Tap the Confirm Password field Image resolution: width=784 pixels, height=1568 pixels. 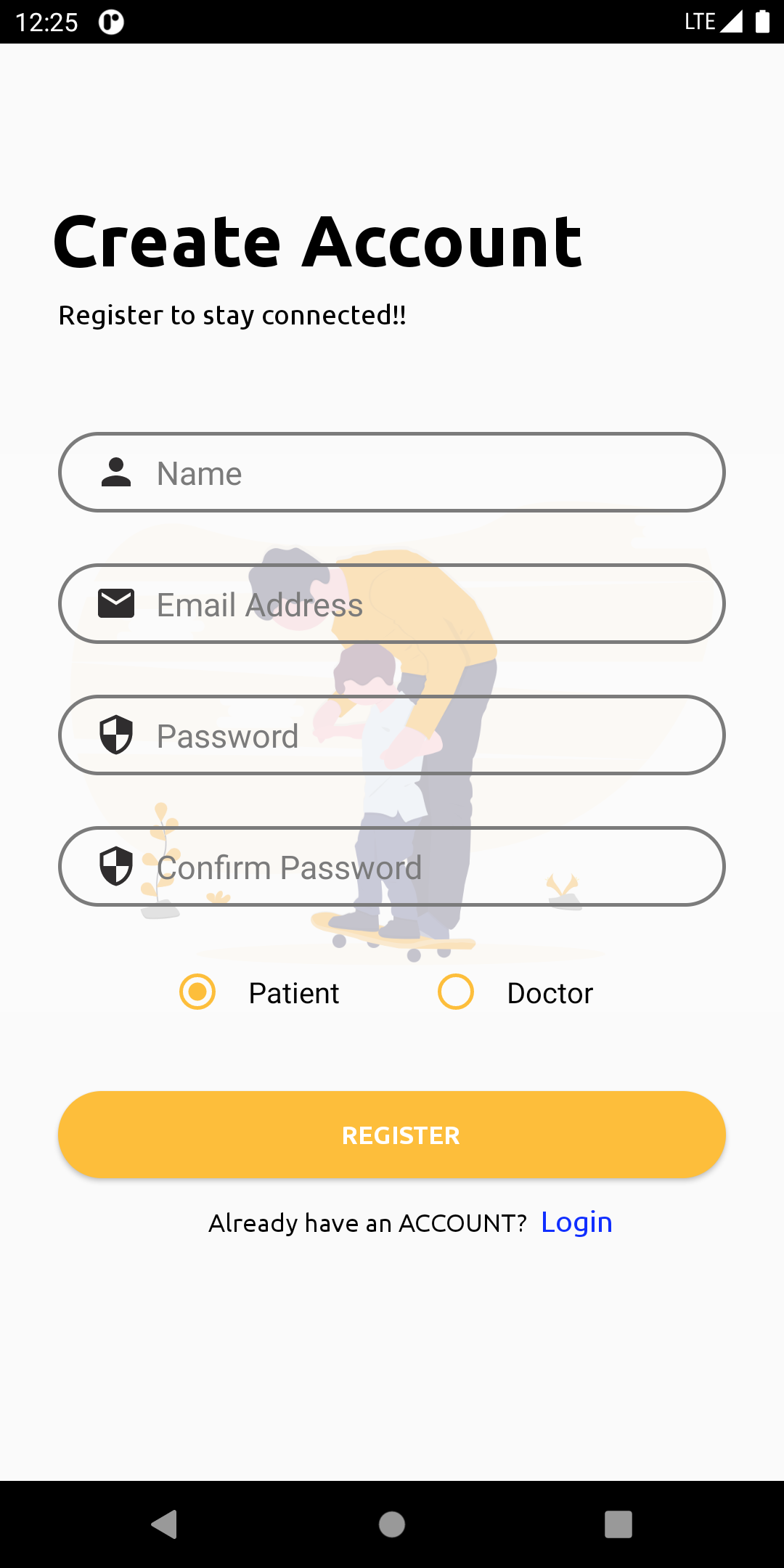click(392, 867)
